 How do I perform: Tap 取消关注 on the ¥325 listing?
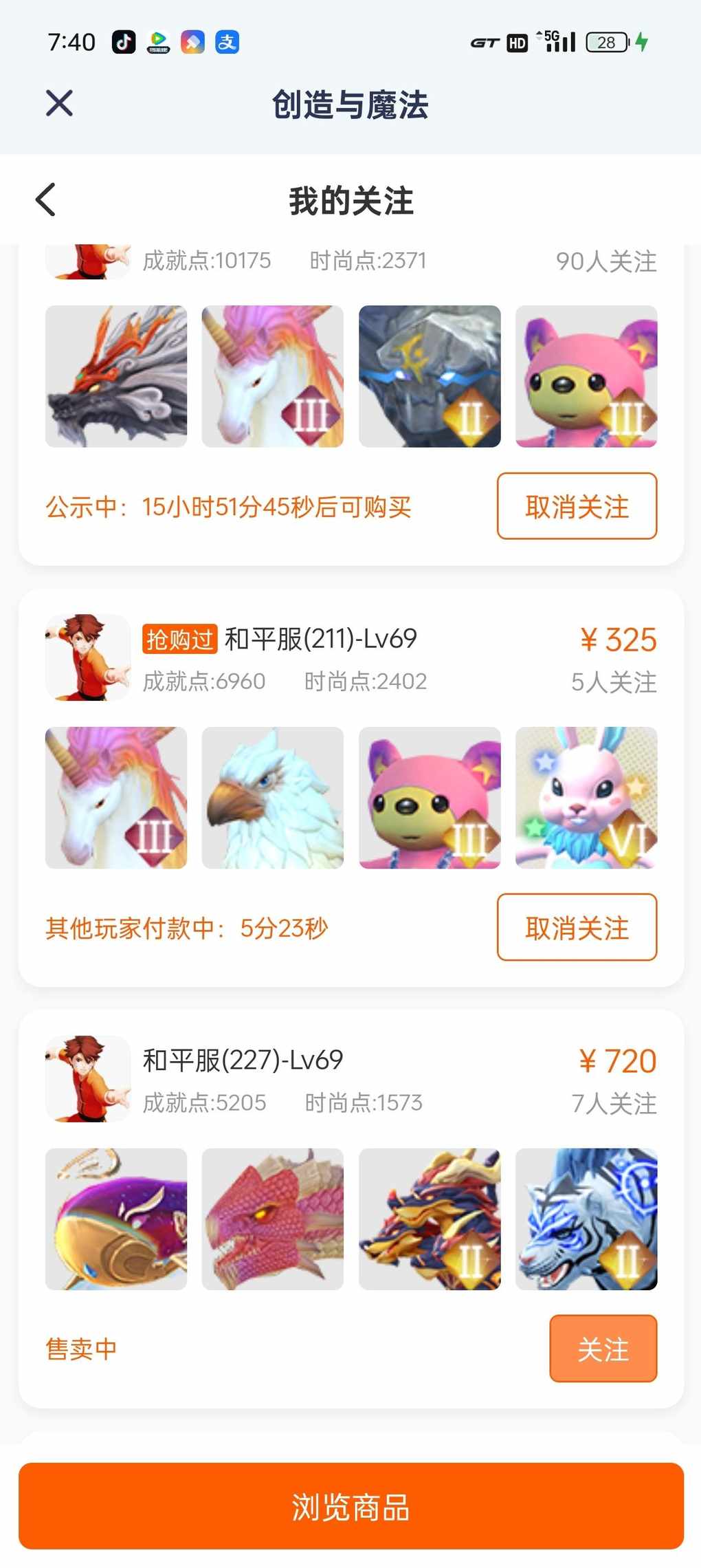pyautogui.click(x=576, y=927)
